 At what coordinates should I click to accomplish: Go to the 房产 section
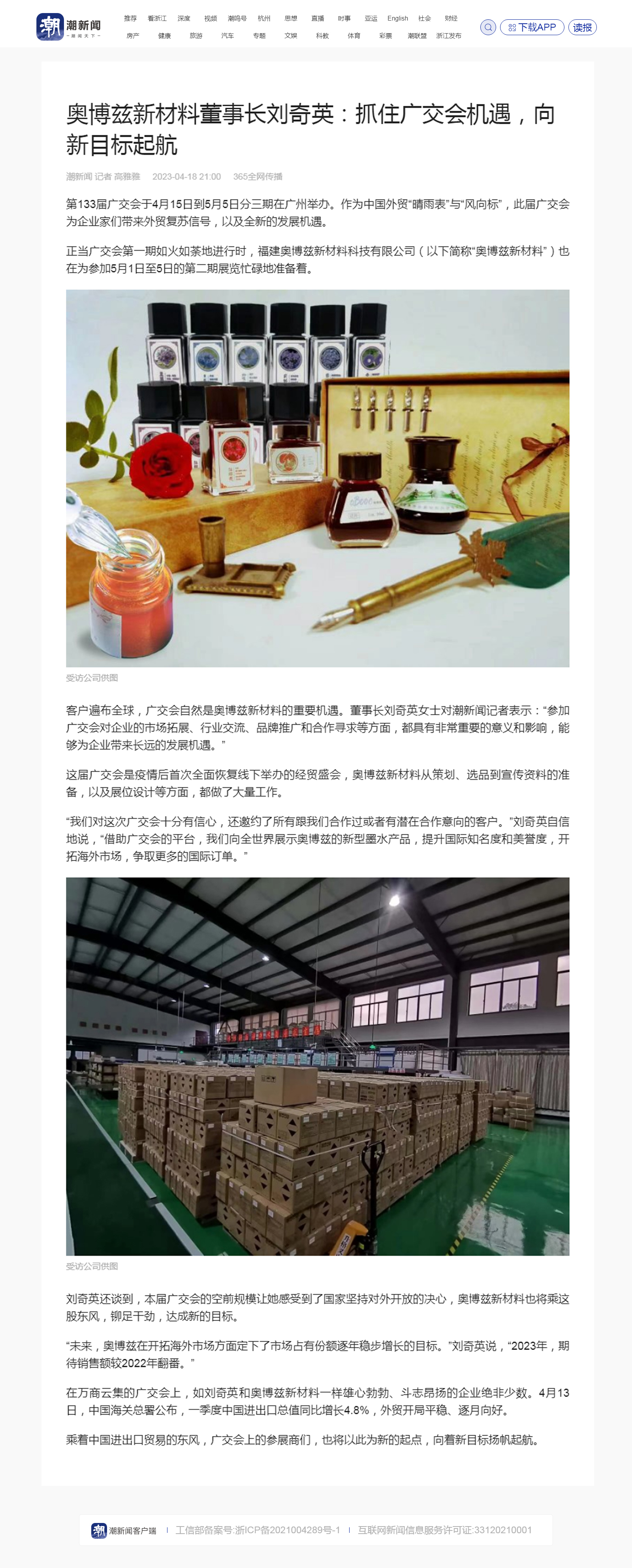coord(133,36)
